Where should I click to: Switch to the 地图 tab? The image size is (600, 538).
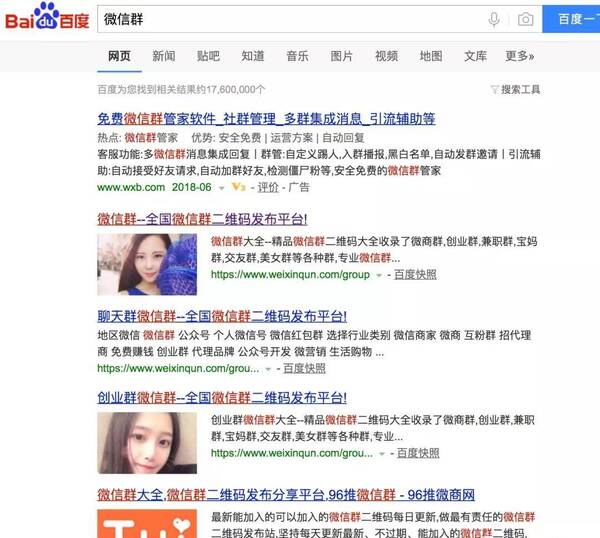(431, 56)
